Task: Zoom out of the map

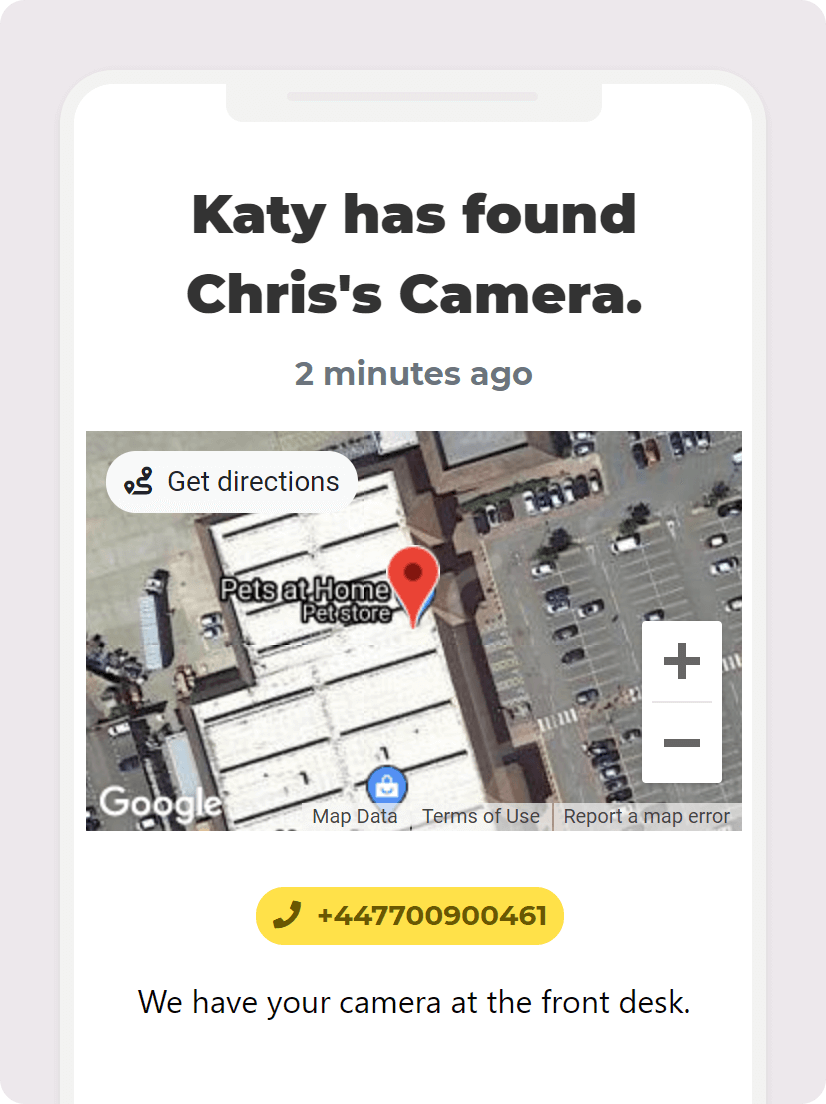Action: coord(681,743)
